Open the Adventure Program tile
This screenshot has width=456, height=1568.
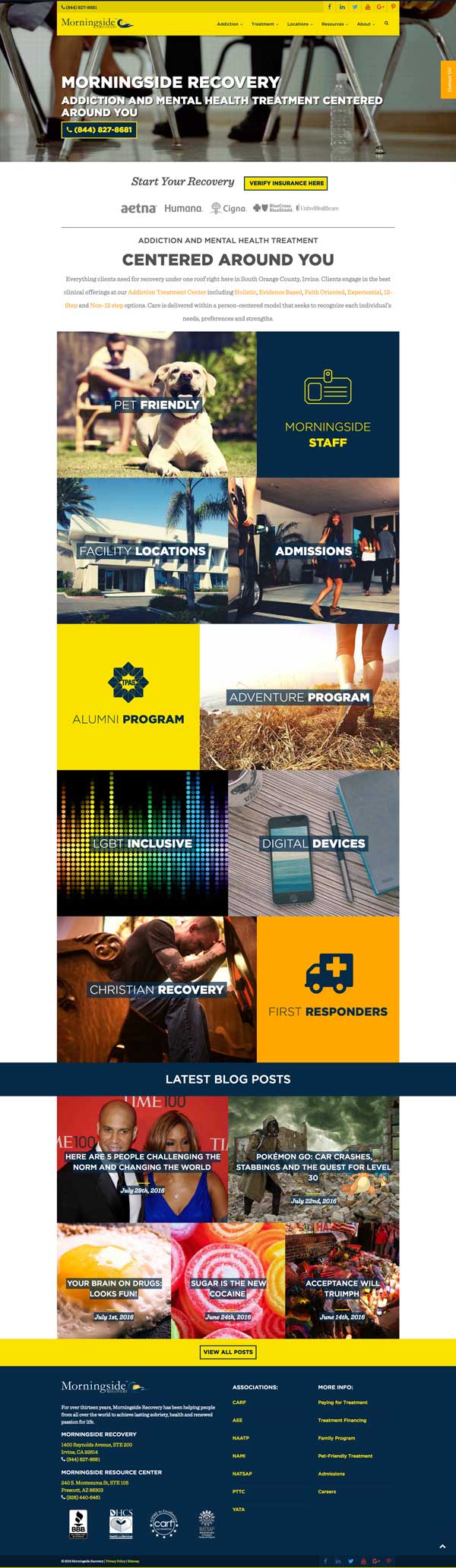pyautogui.click(x=299, y=697)
